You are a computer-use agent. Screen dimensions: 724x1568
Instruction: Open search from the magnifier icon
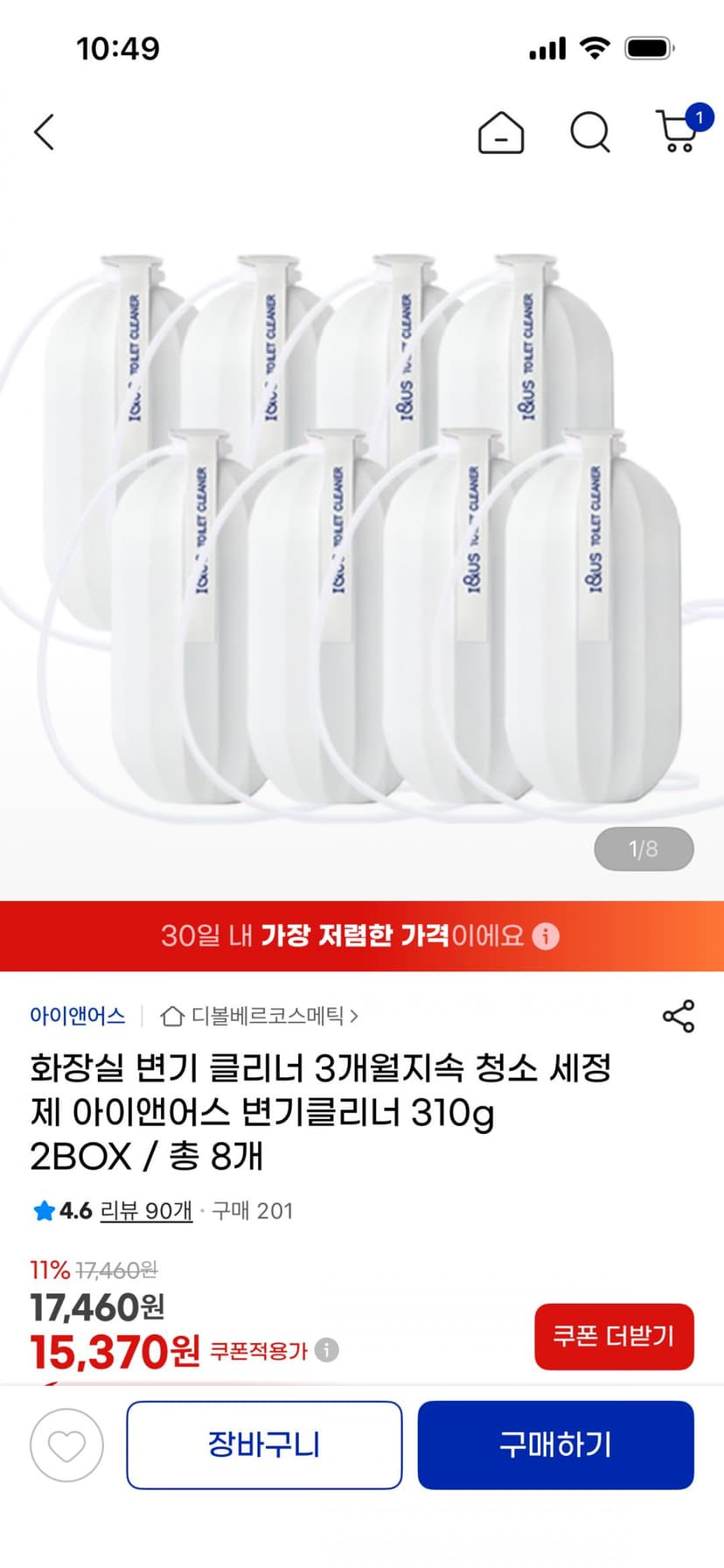[590, 133]
